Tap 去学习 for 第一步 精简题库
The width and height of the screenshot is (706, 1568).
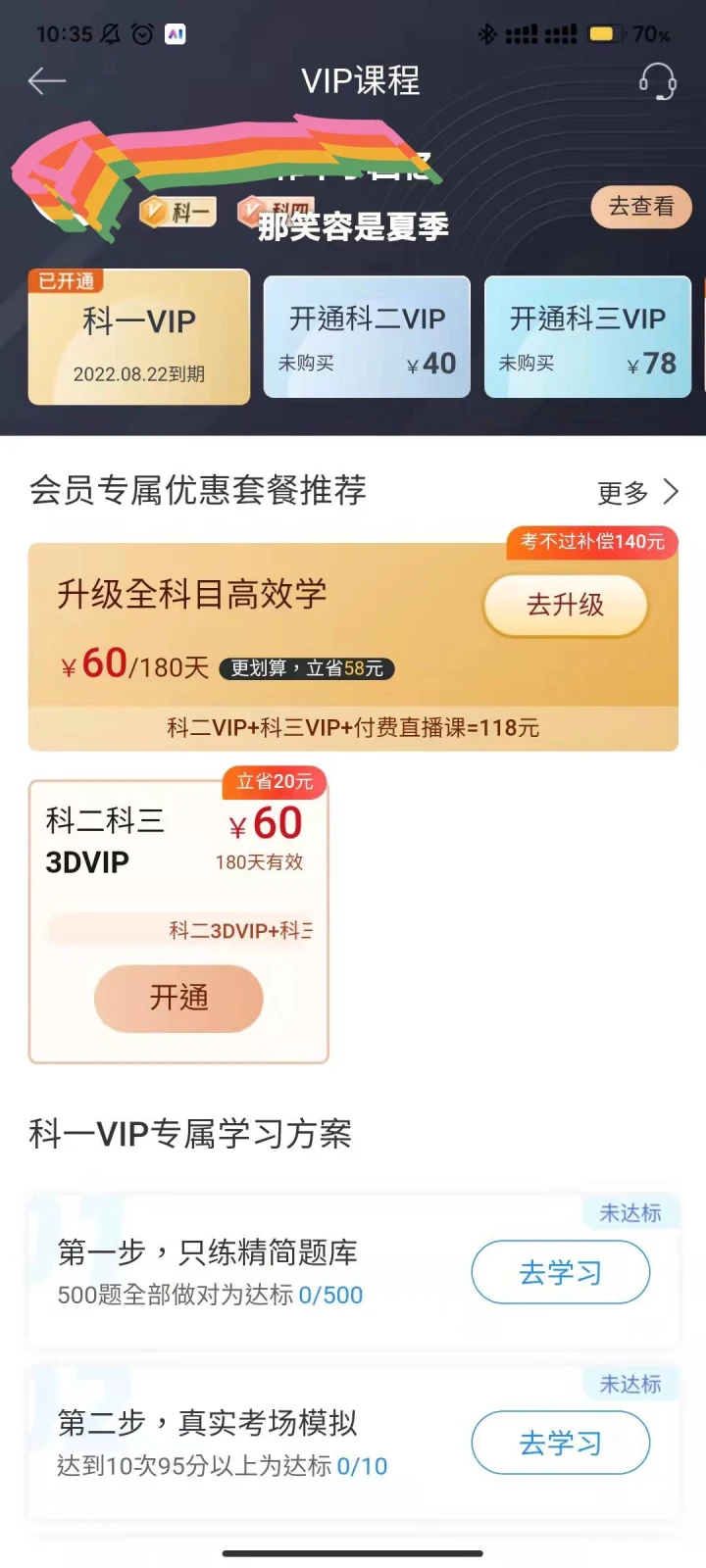pos(560,1272)
